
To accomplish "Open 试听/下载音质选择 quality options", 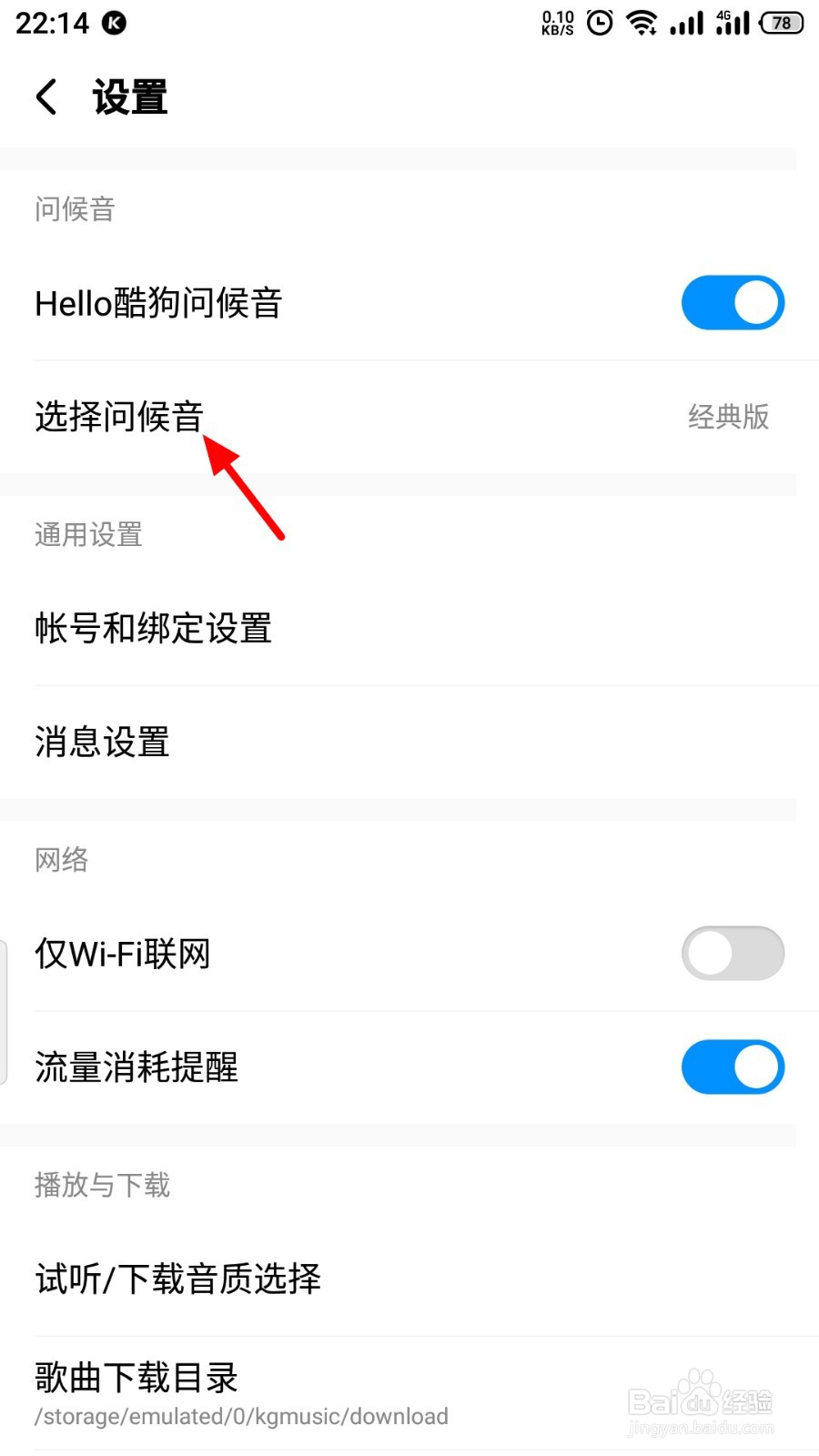I will tap(178, 1279).
